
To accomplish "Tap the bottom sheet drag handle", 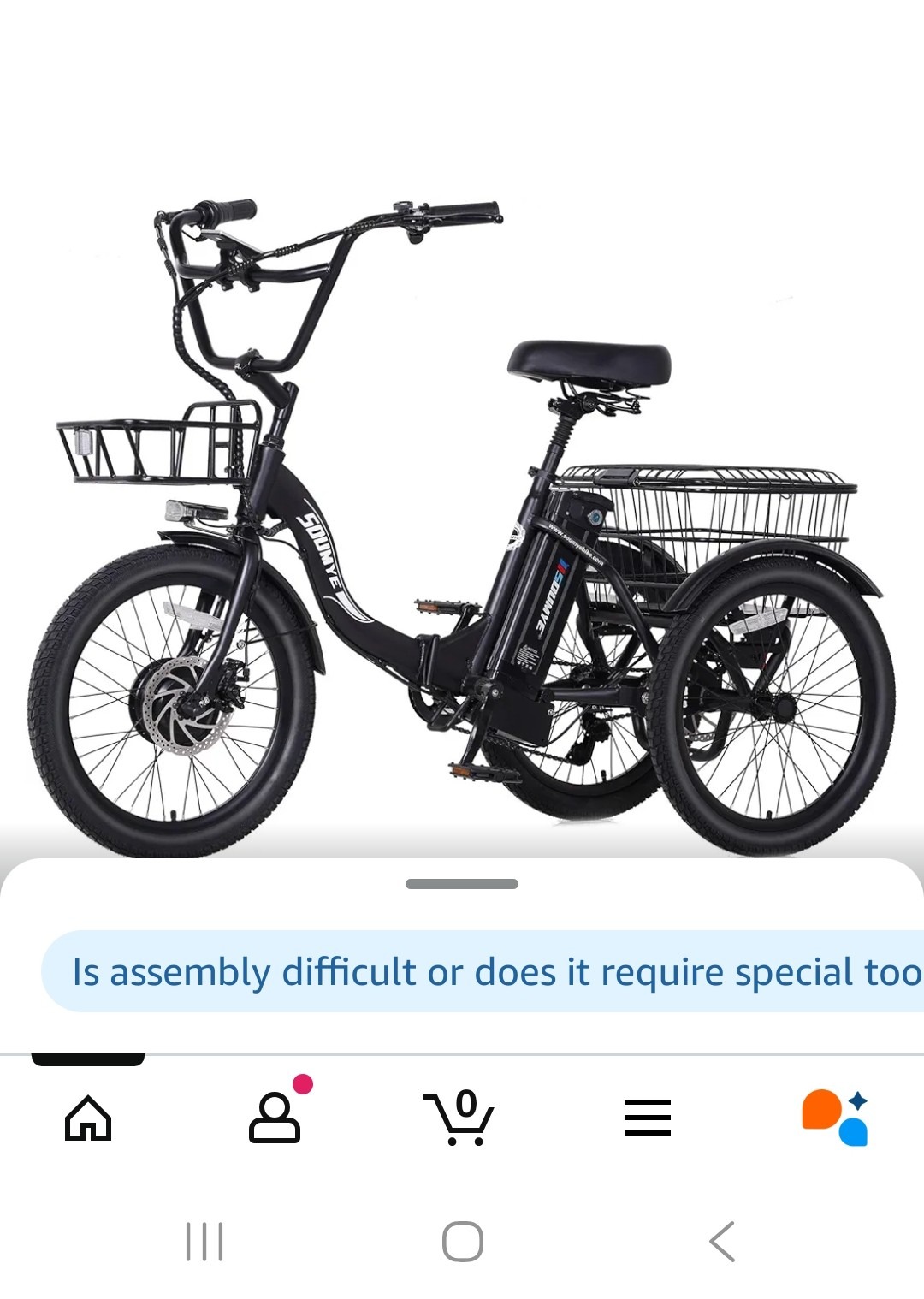I will pos(462,884).
